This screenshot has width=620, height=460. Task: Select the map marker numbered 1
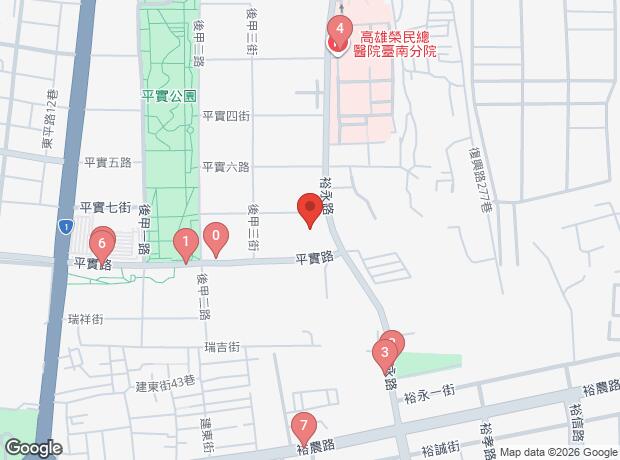pos(185,241)
